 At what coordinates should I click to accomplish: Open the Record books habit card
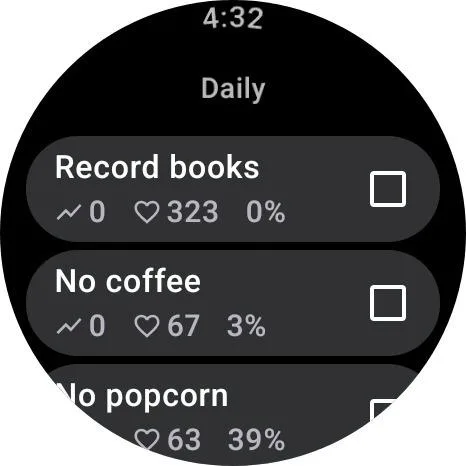coord(233,189)
